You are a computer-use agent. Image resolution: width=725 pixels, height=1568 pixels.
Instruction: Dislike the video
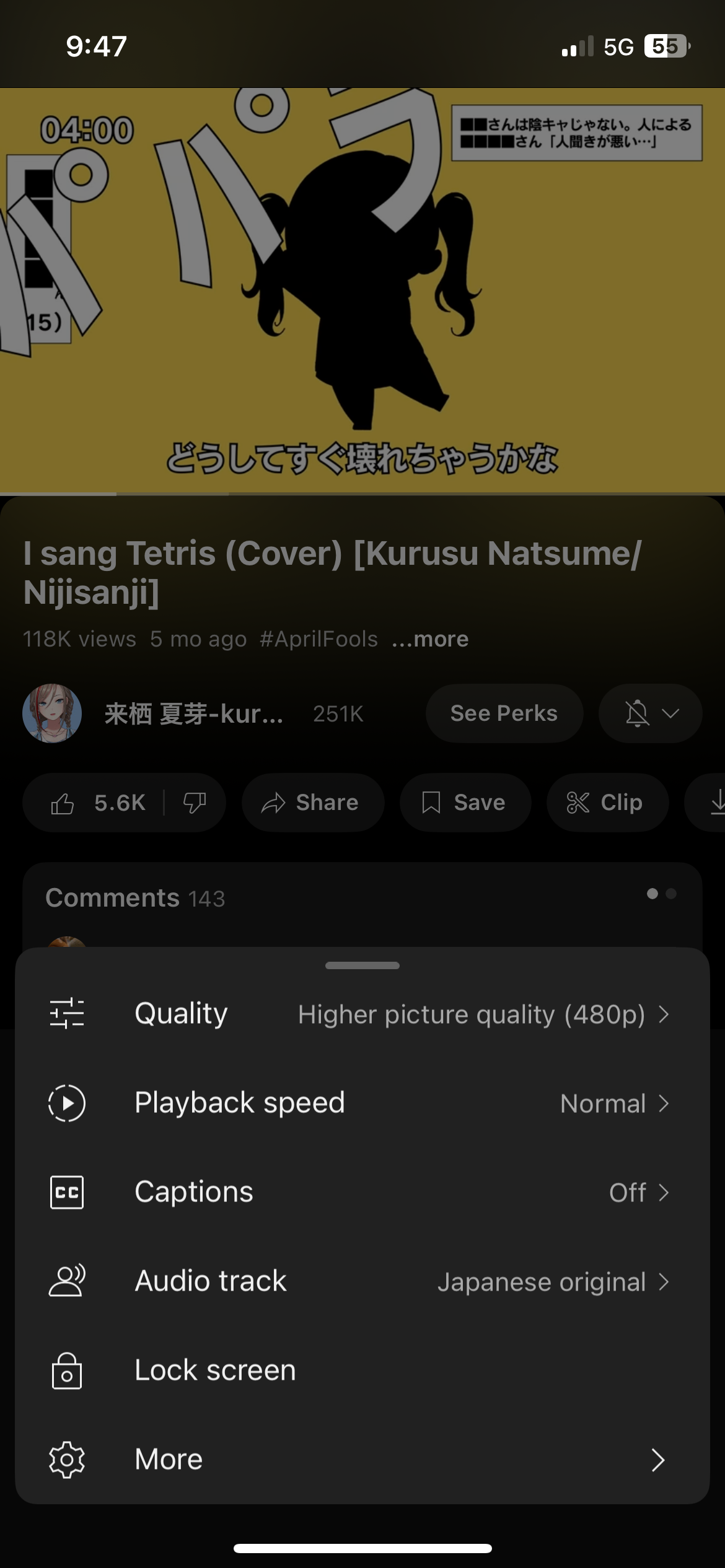coord(195,803)
